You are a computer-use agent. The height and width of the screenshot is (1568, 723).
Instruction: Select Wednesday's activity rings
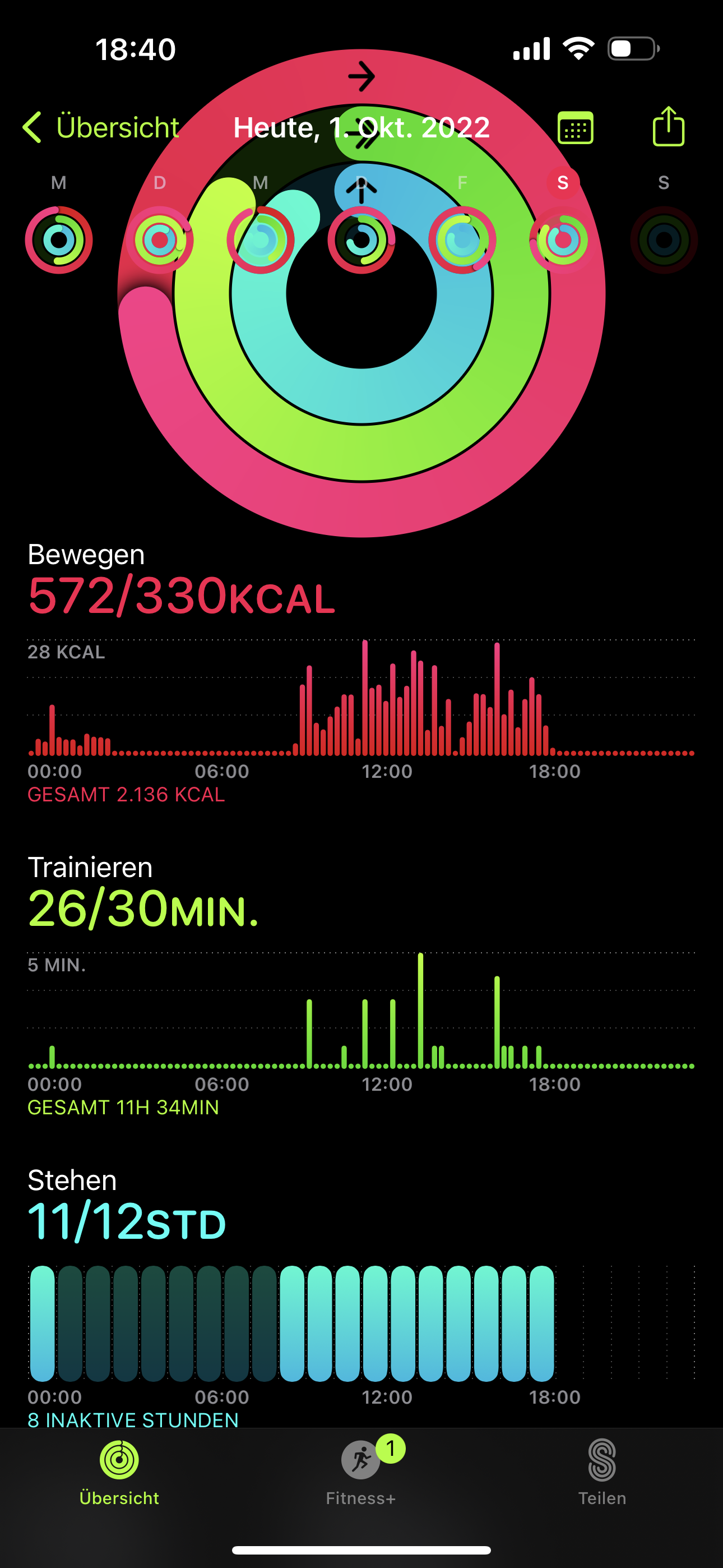[x=261, y=239]
